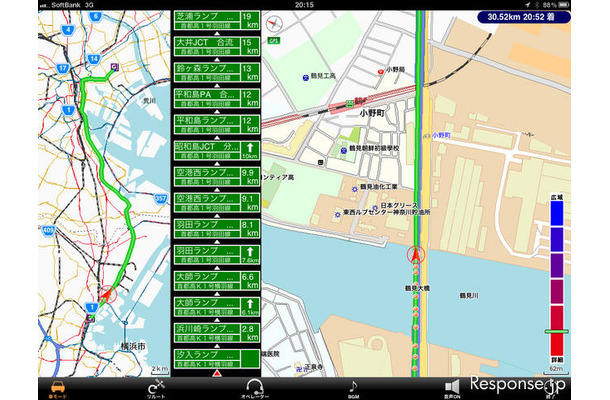This screenshot has width=610, height=400.
Task: Open the BGM music tab
Action: (353, 387)
